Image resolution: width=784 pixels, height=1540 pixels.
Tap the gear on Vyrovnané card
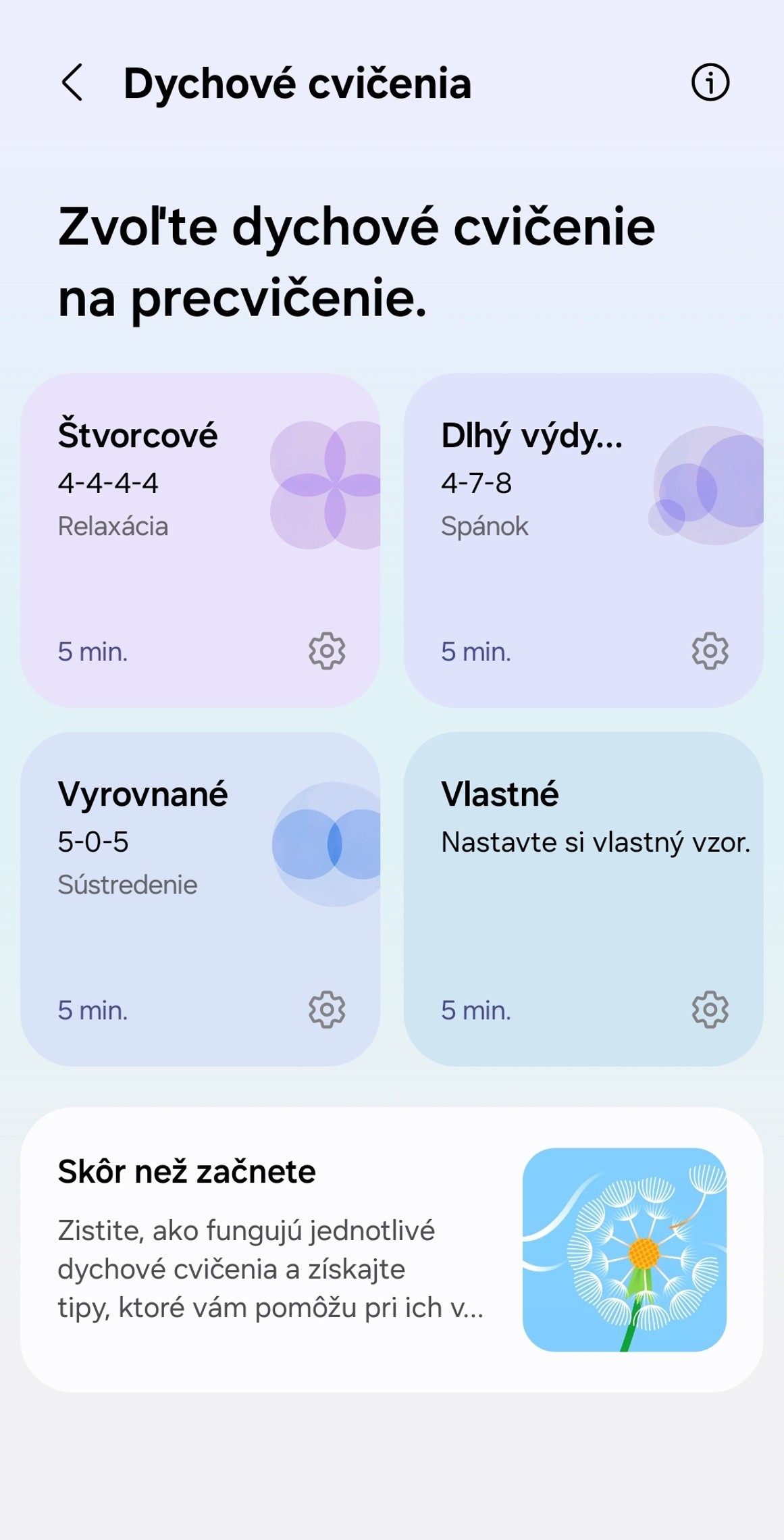327,1010
